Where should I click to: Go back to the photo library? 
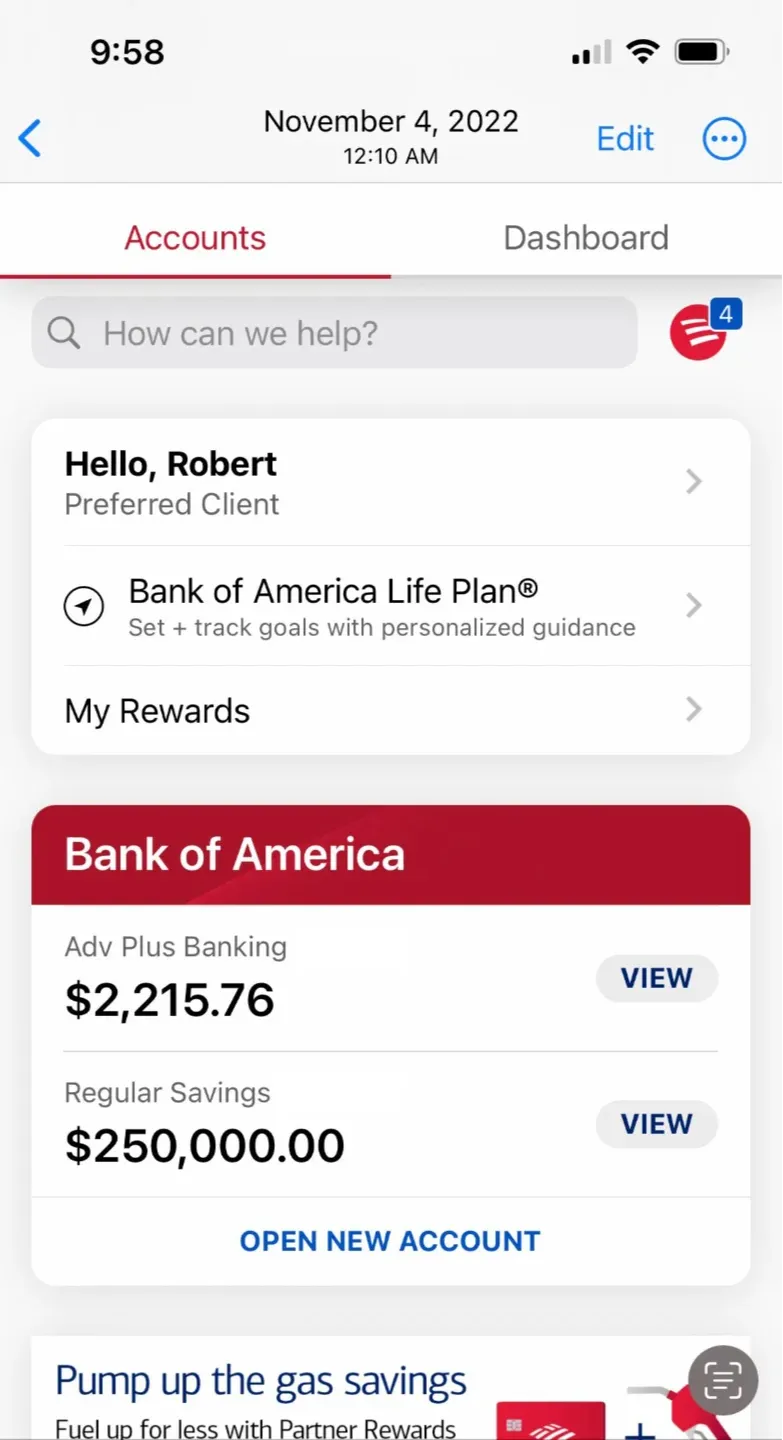pos(31,139)
